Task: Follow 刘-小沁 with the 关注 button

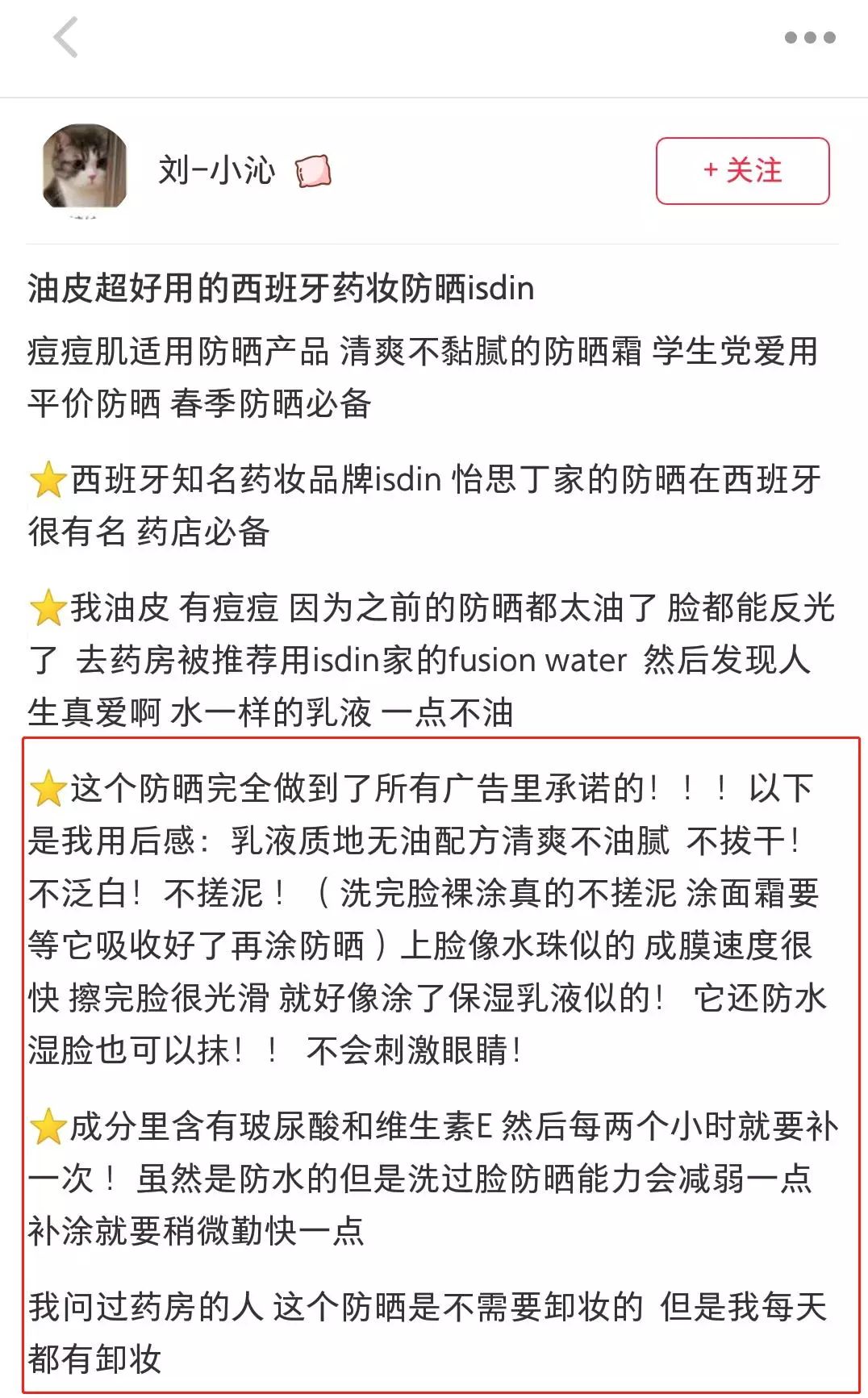Action: [742, 171]
